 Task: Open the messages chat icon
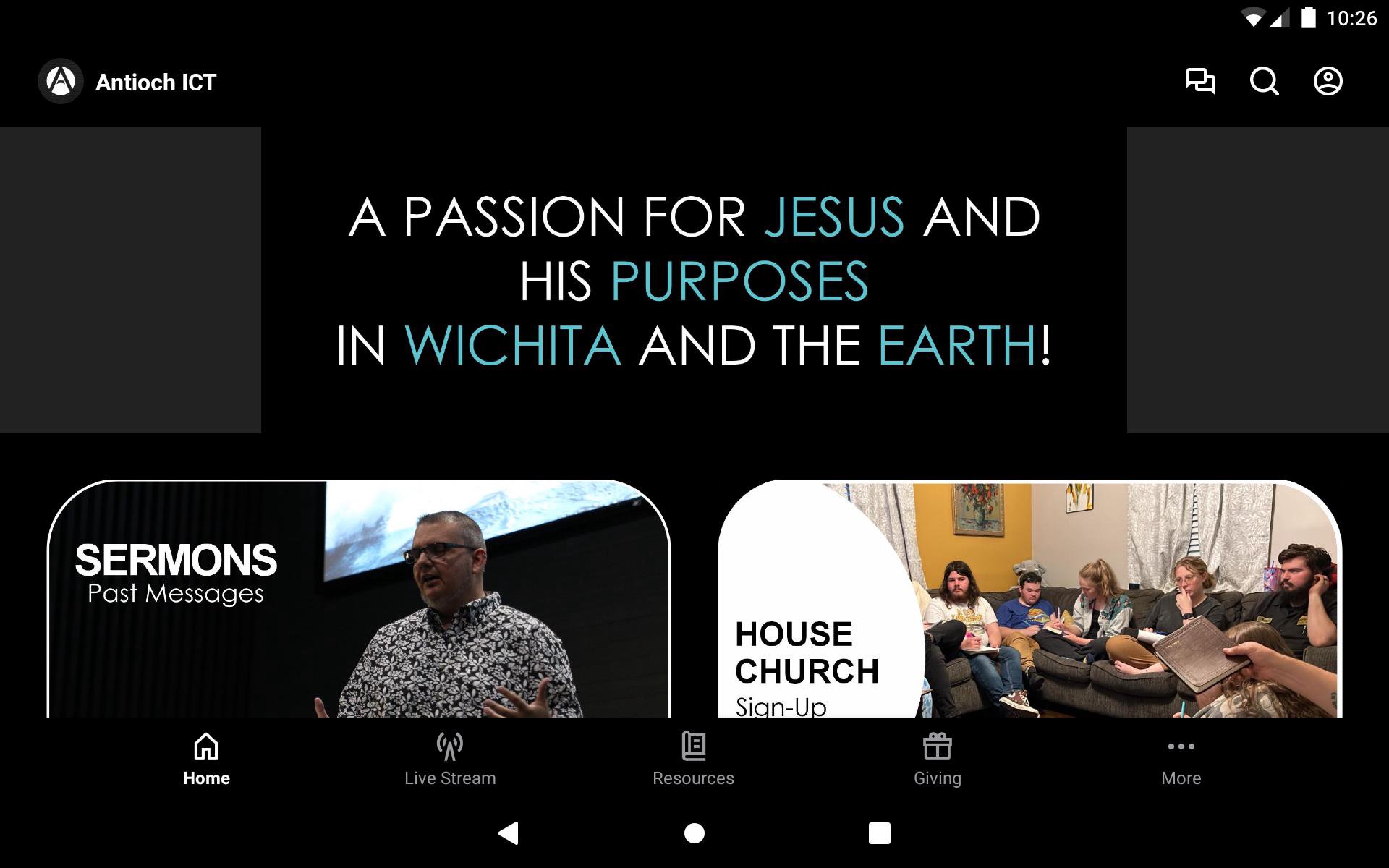(x=1200, y=81)
